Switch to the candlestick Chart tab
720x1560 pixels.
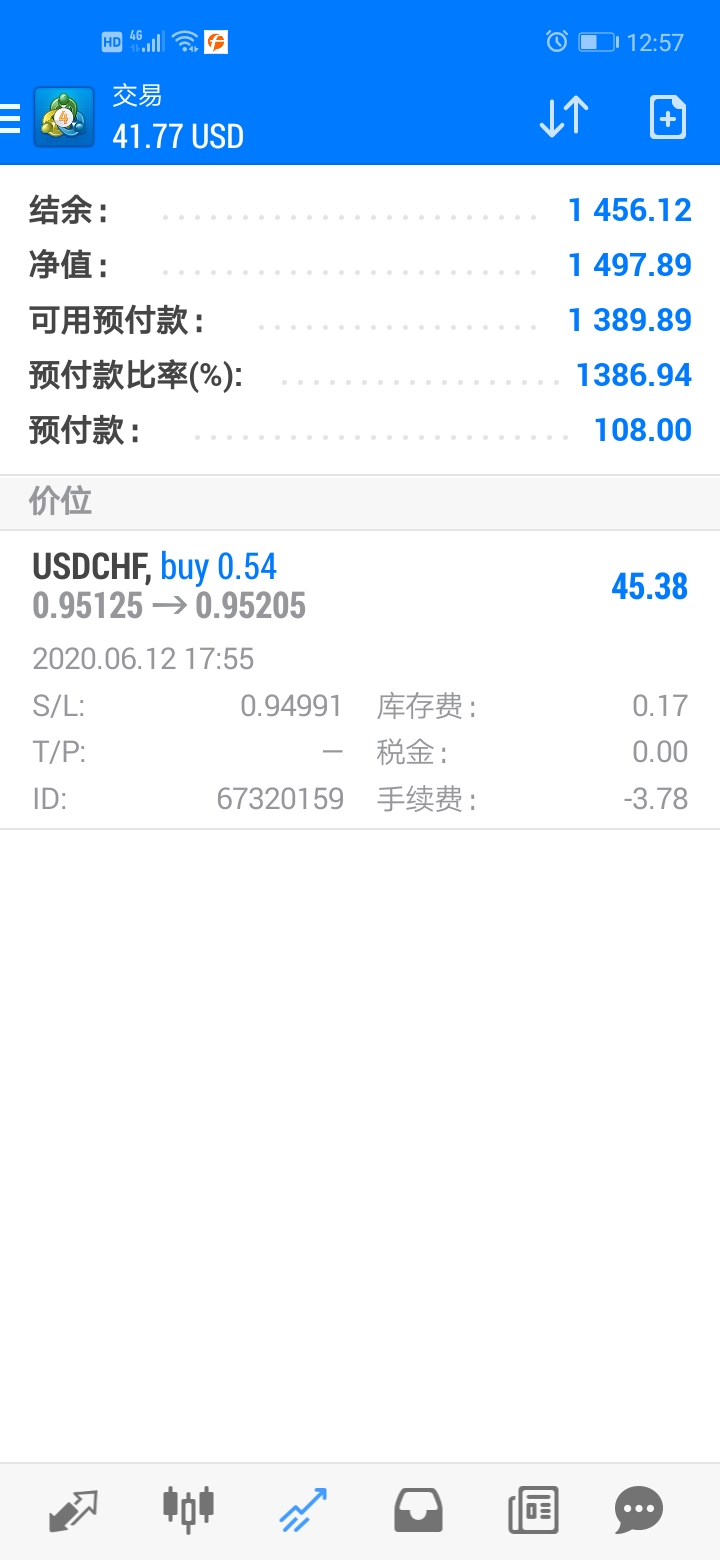[188, 1510]
